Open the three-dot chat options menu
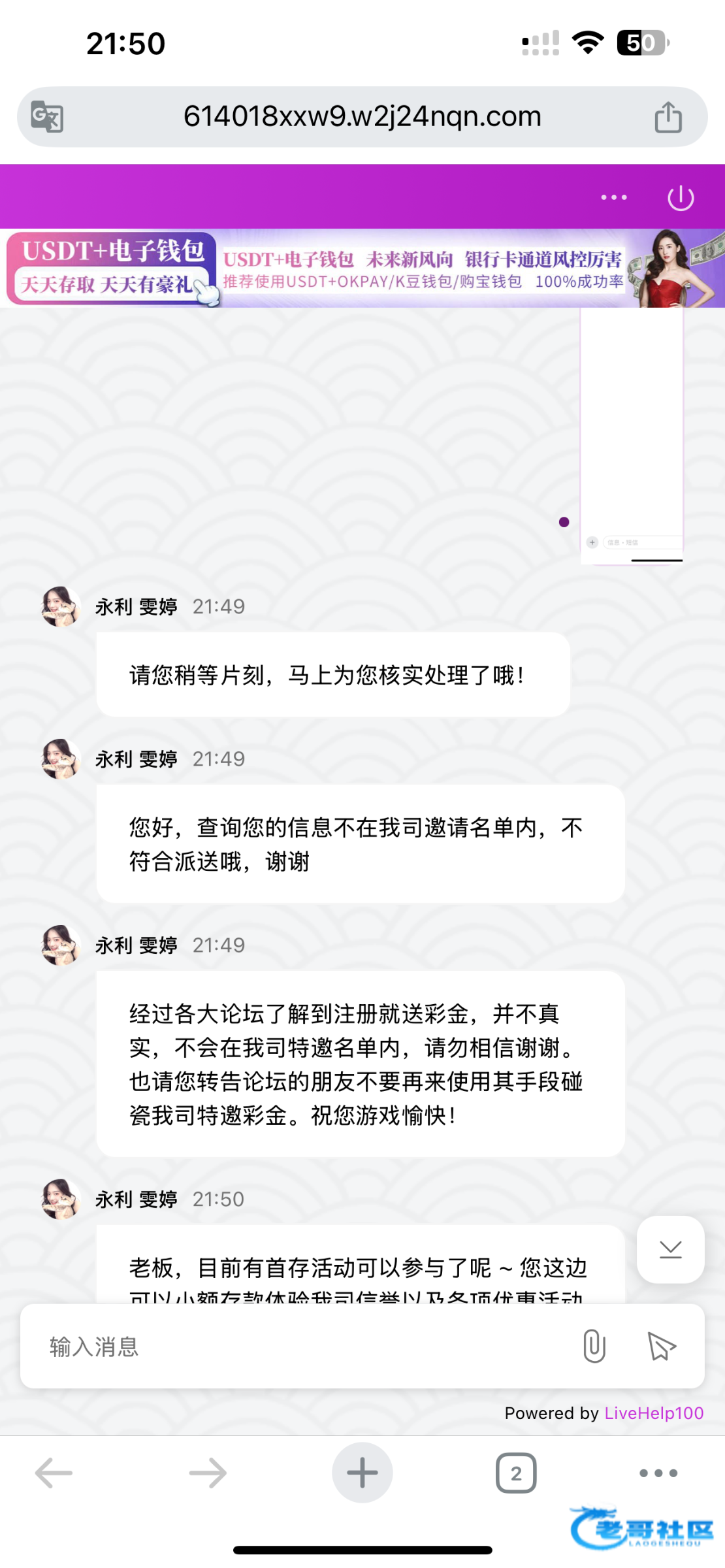Screen dimensions: 725x1568 tap(614, 197)
